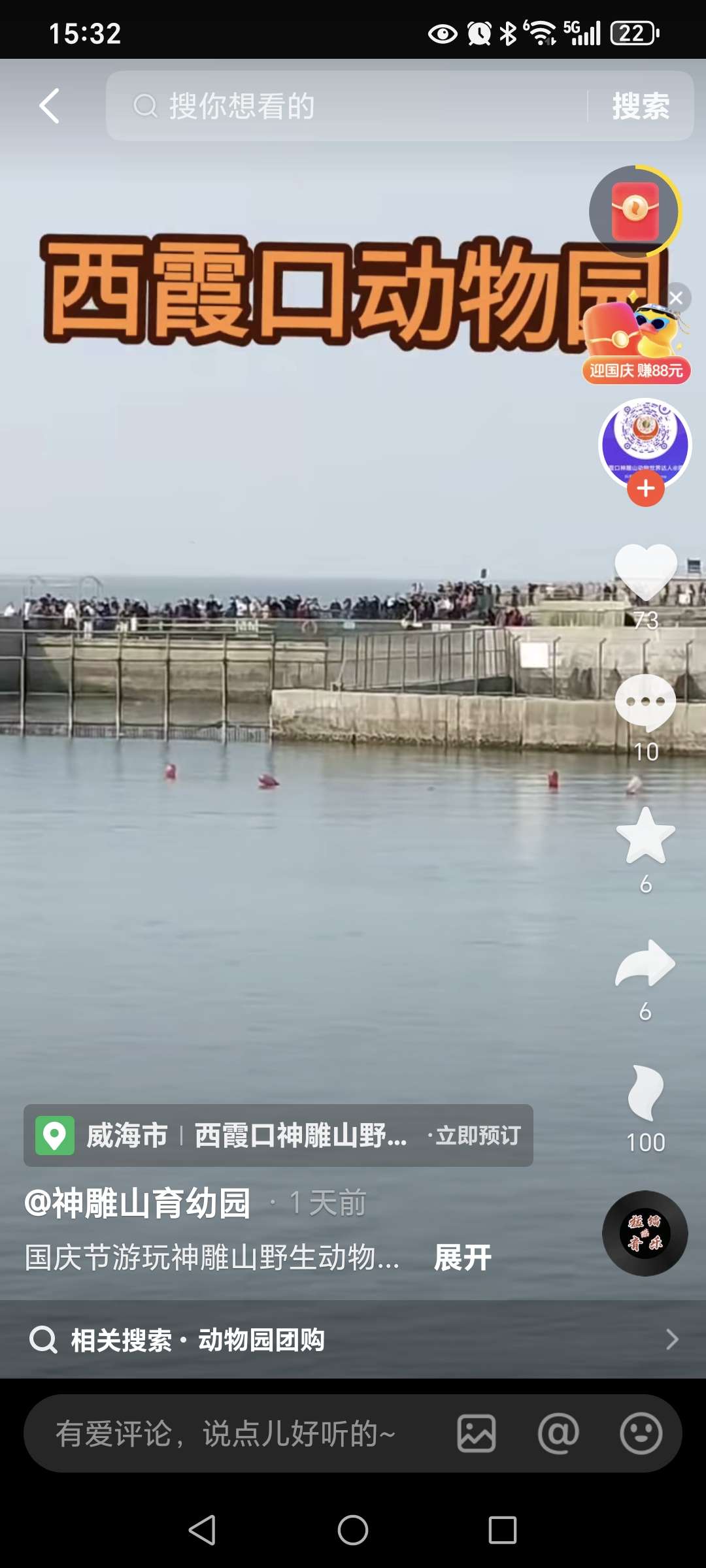Screen dimensions: 706x1568
Task: Tap the 搜索 button
Action: point(641,106)
